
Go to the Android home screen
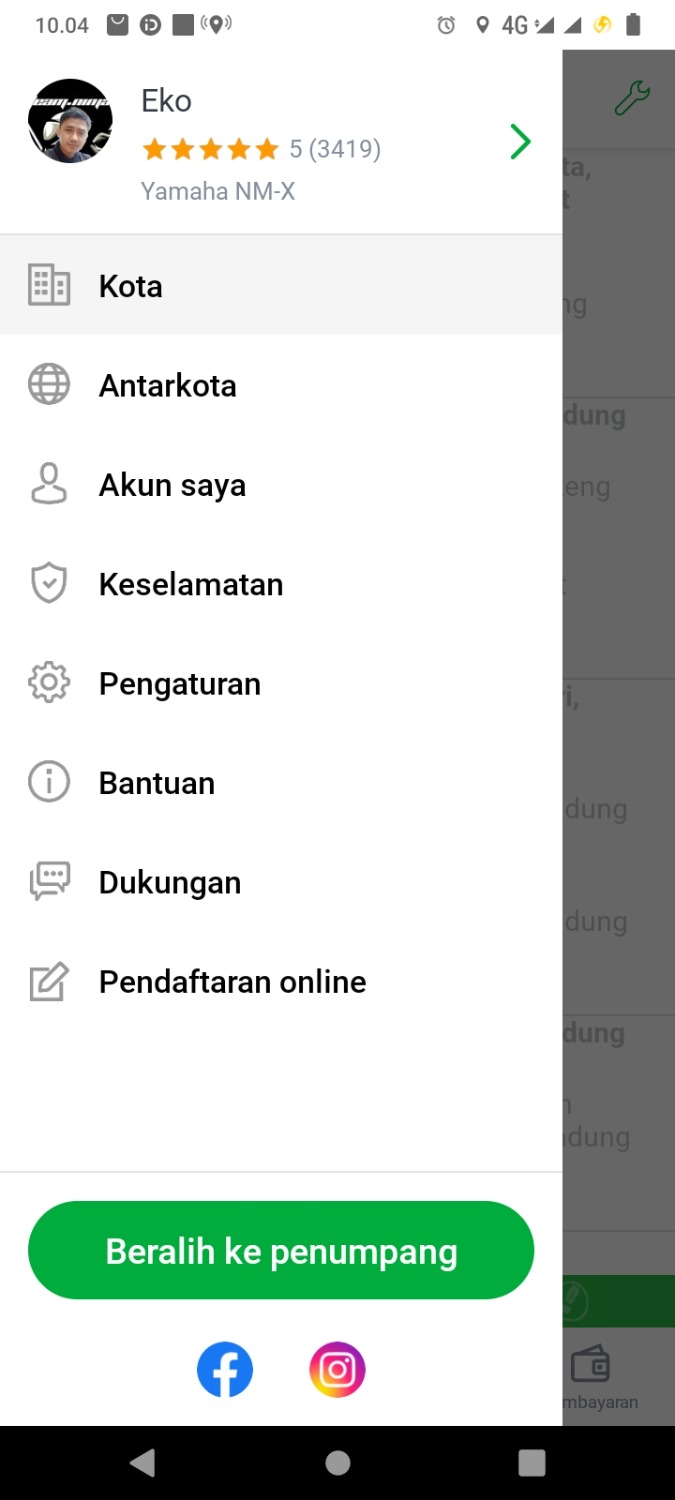click(x=338, y=1463)
